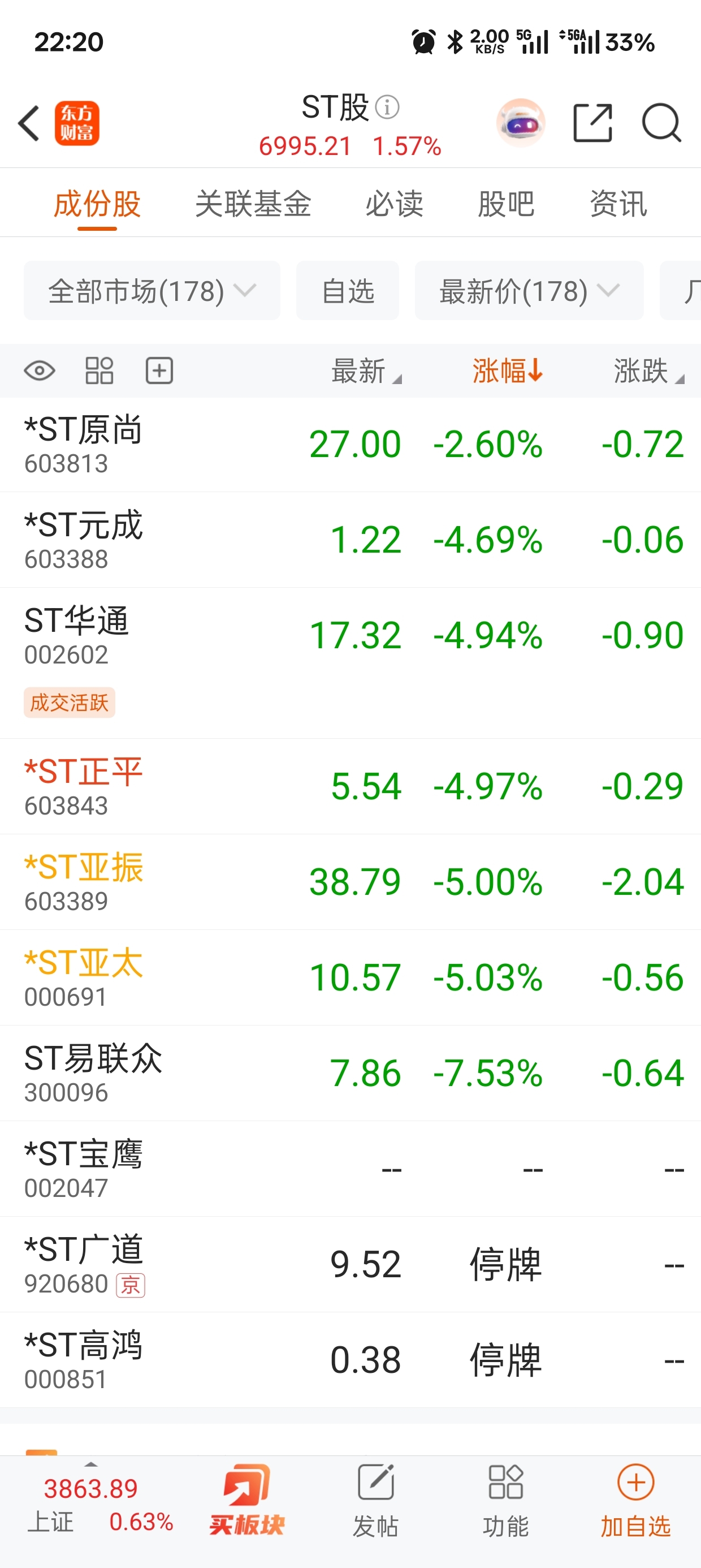Open the 股吧 tab

pyautogui.click(x=505, y=204)
